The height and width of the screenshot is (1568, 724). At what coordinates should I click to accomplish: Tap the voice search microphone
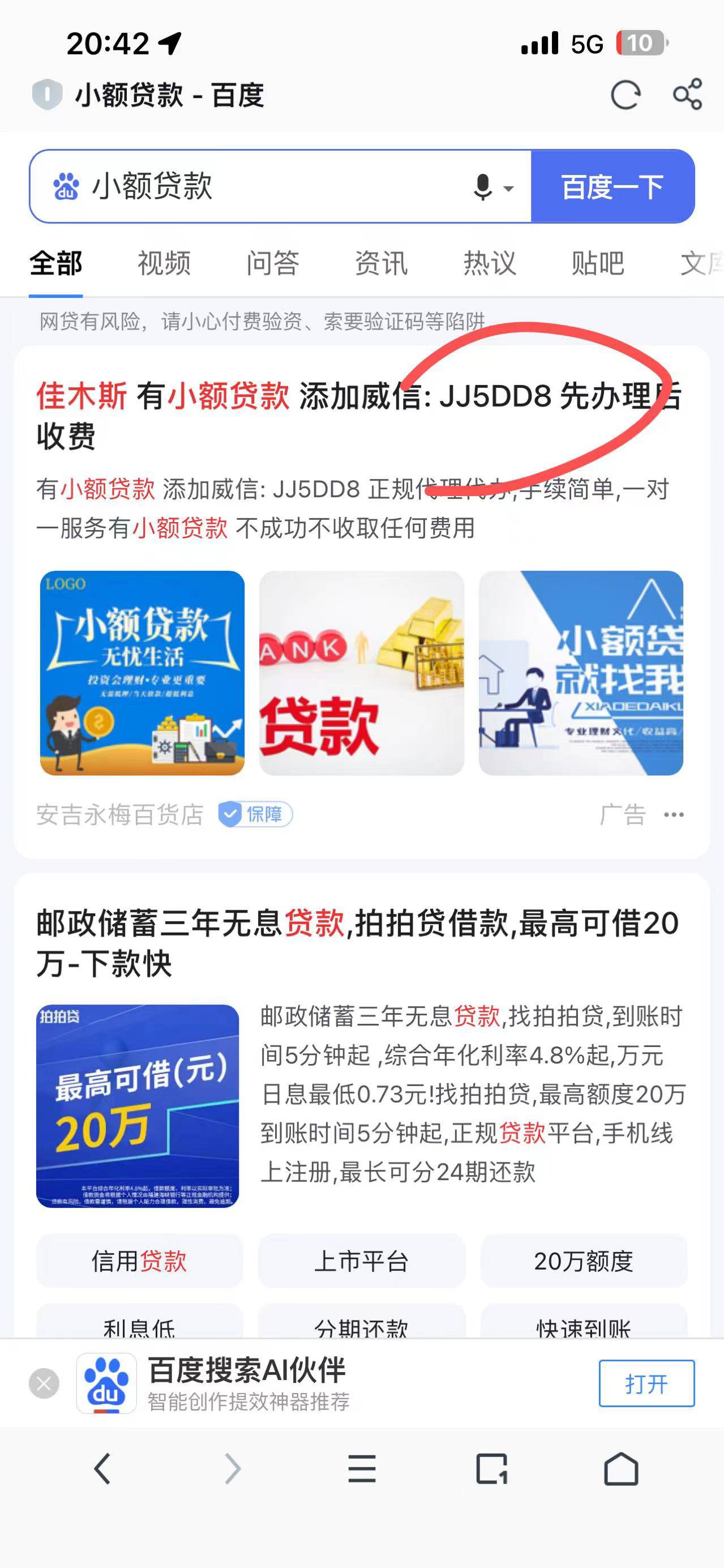(x=483, y=187)
